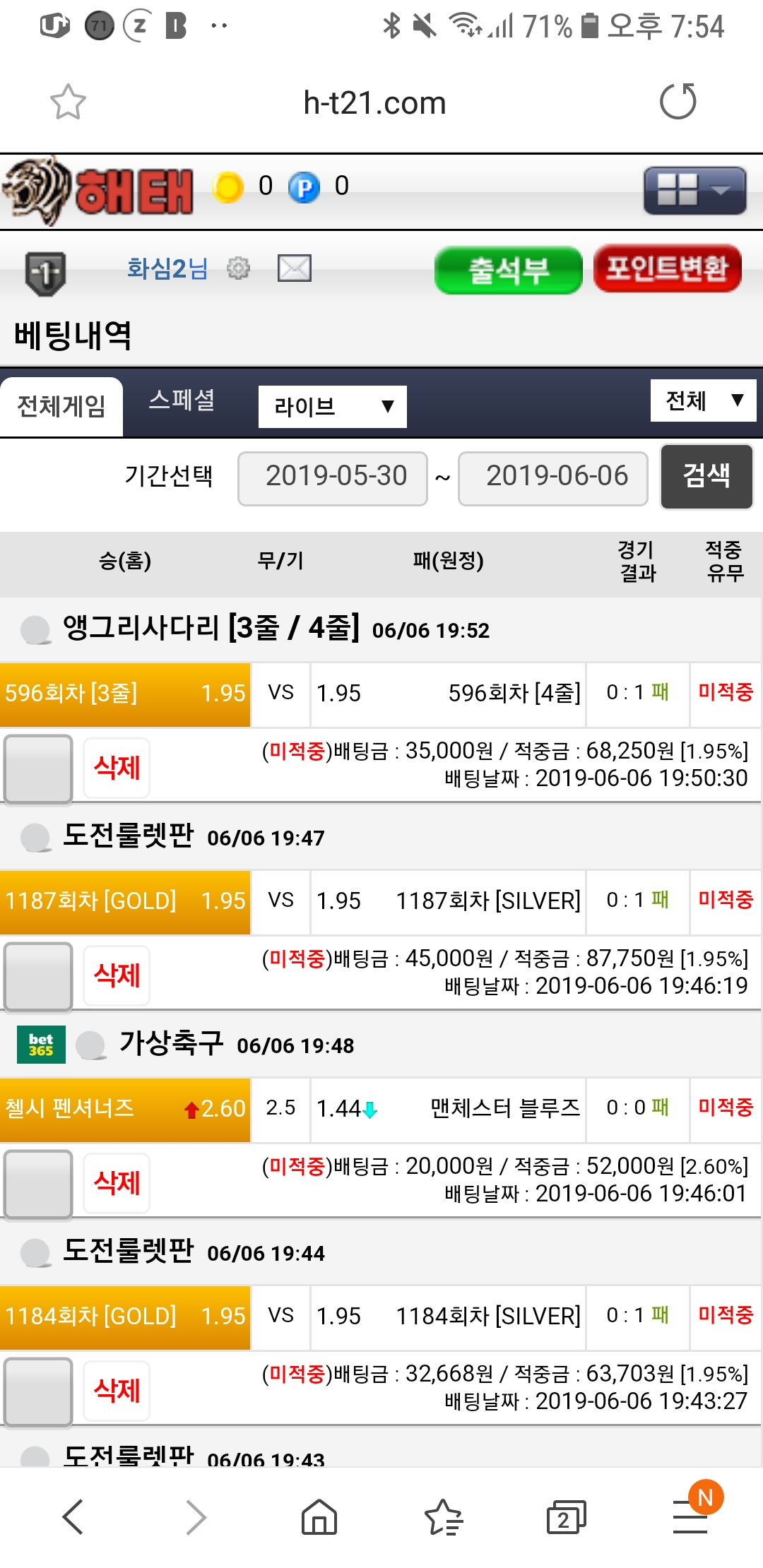Pick the end date 2019-06-06

[x=553, y=478]
